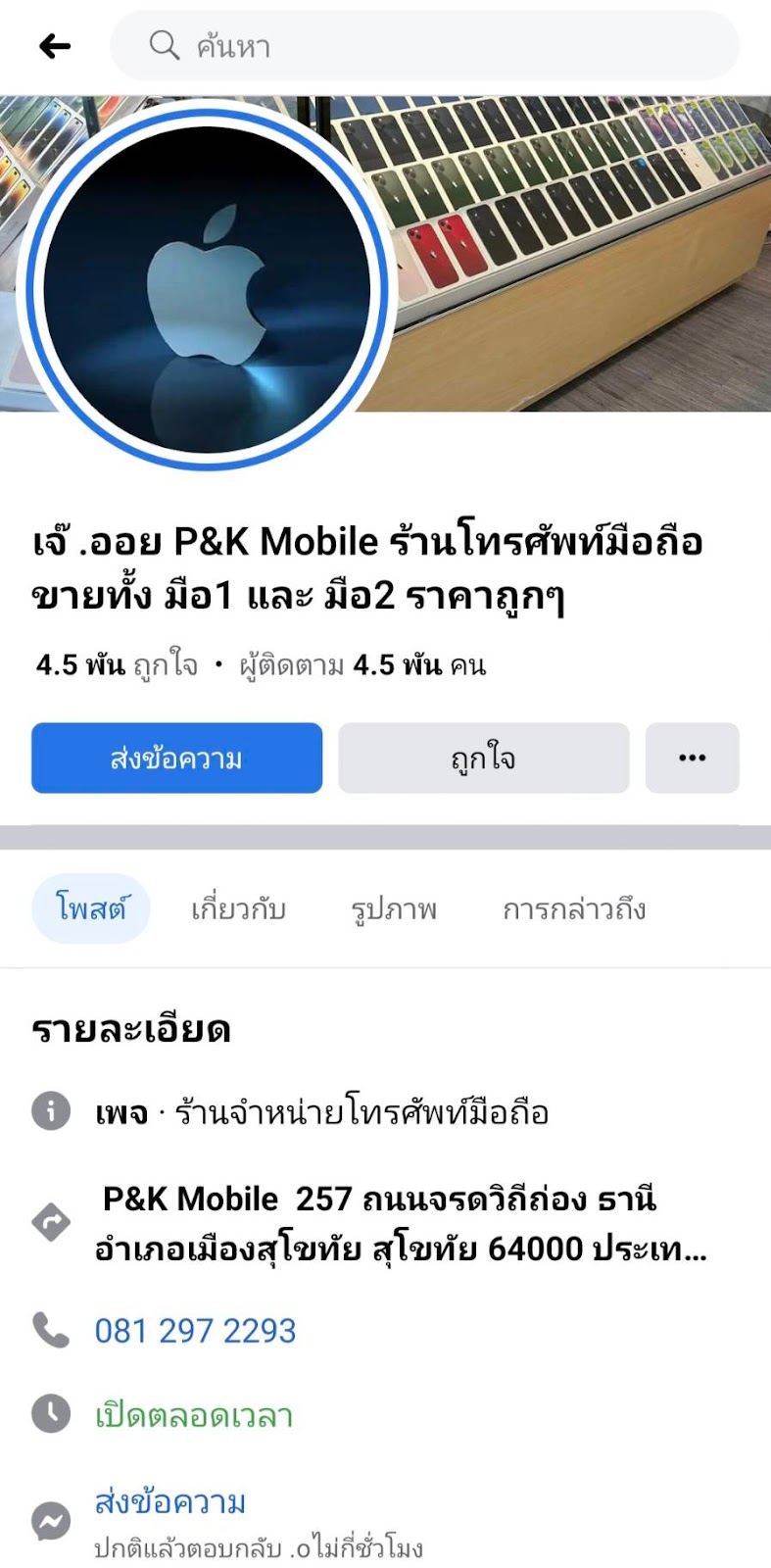The image size is (771, 1568).
Task: Select the โพสต์ tab
Action: click(x=90, y=908)
